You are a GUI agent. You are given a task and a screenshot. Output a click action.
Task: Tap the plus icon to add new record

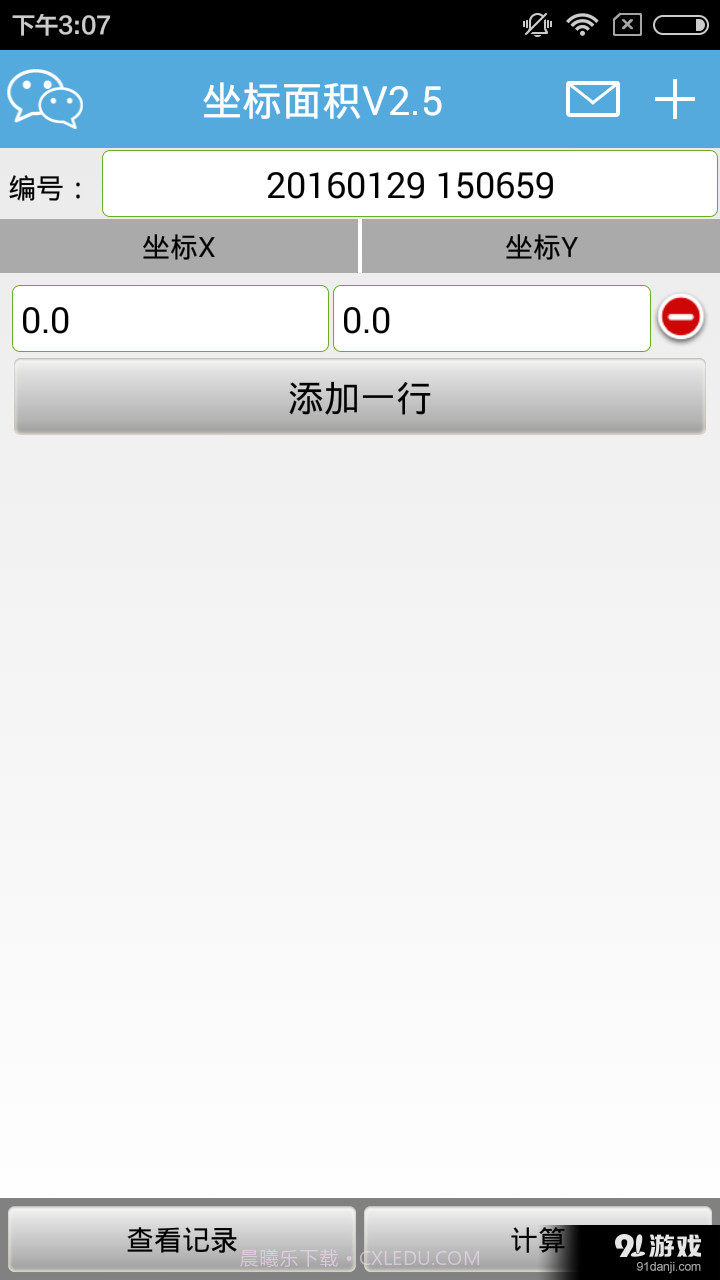676,98
